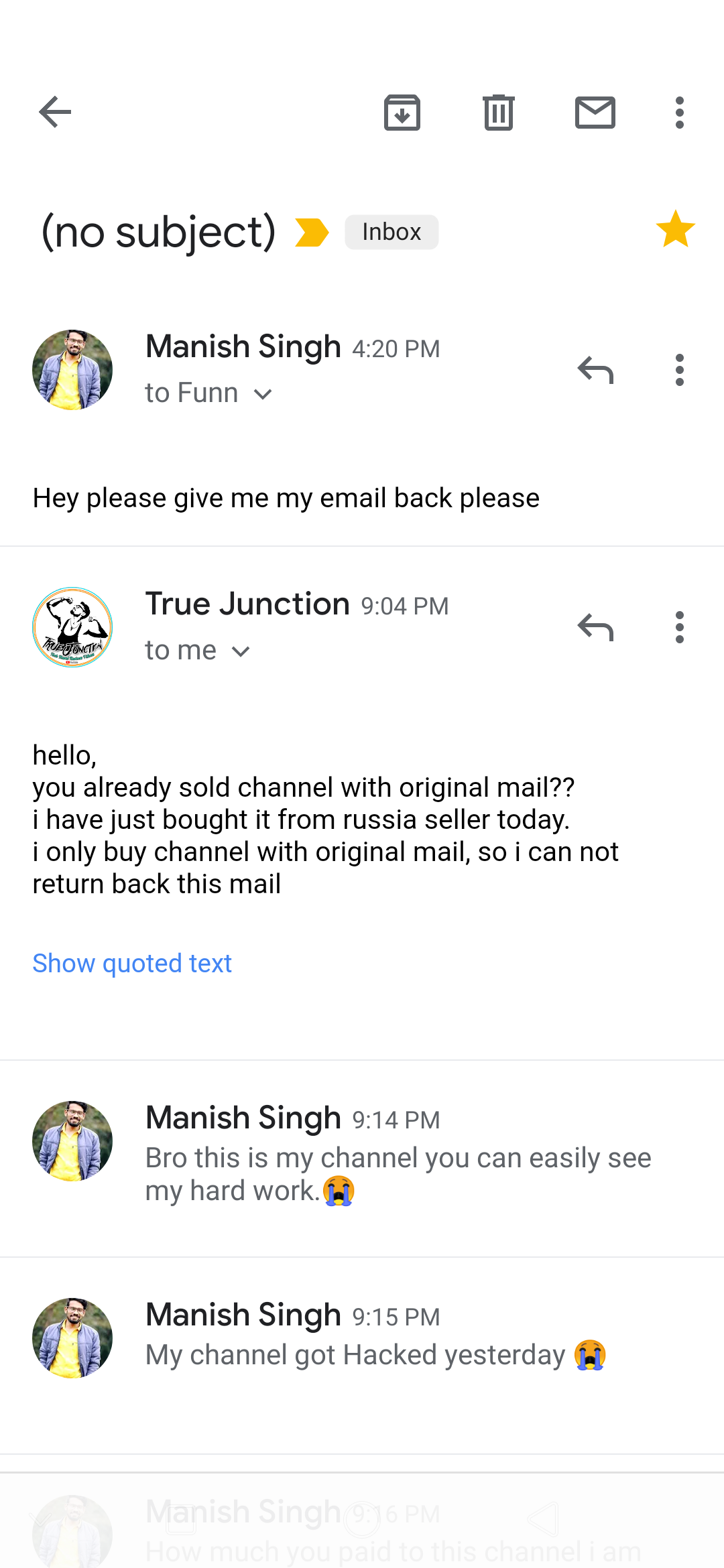This screenshot has height=1568, width=724.
Task: Show quoted text in True Junction's email
Action: pos(132,964)
